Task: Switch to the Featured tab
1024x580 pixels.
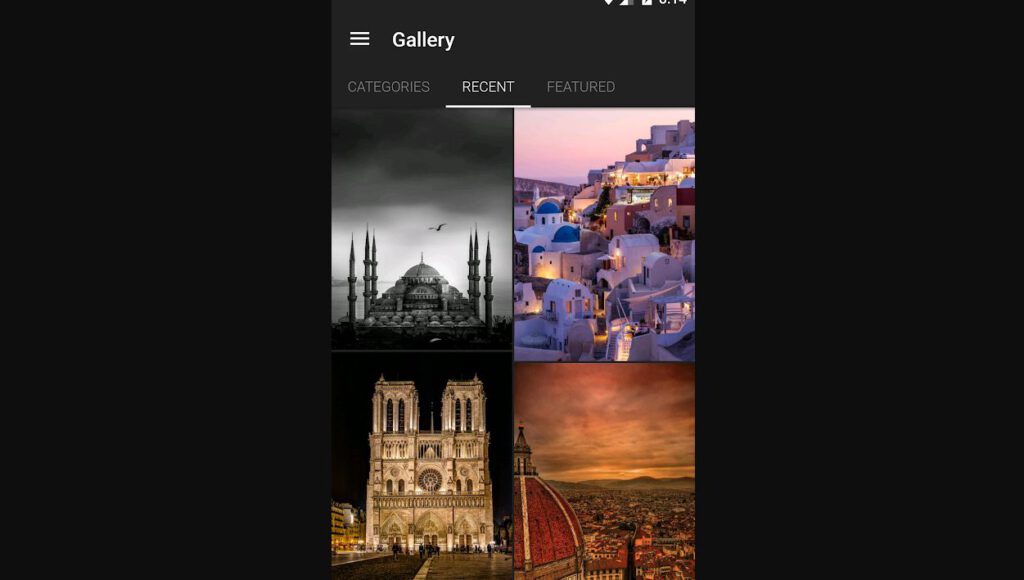Action: 580,87
